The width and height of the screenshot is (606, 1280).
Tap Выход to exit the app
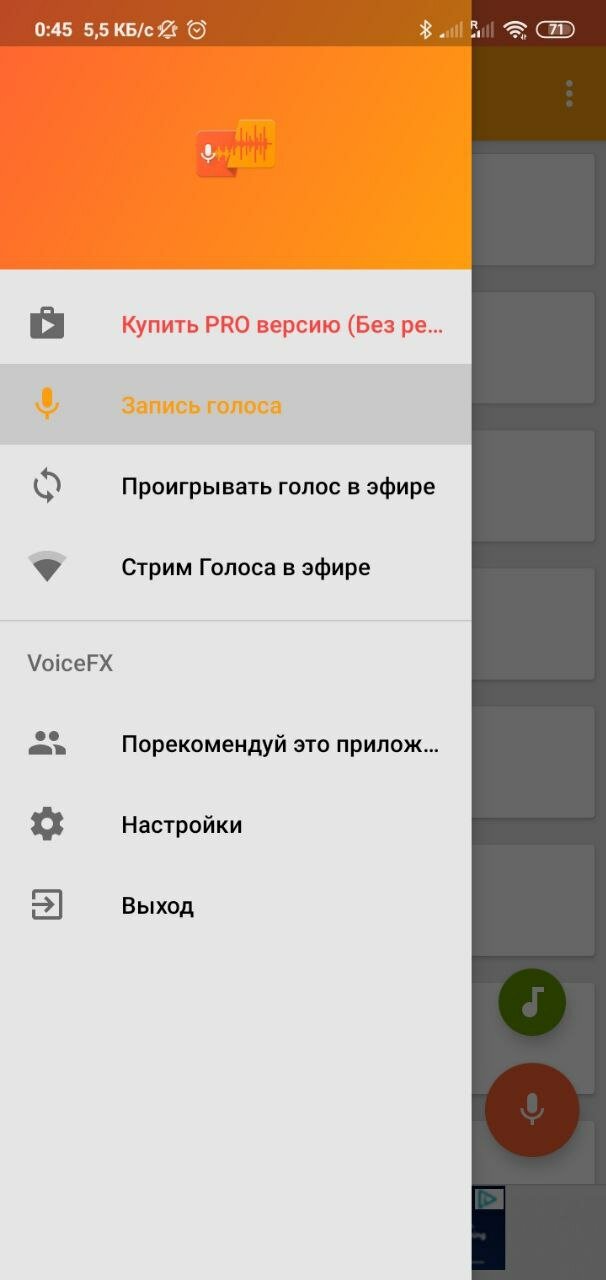pyautogui.click(x=235, y=906)
